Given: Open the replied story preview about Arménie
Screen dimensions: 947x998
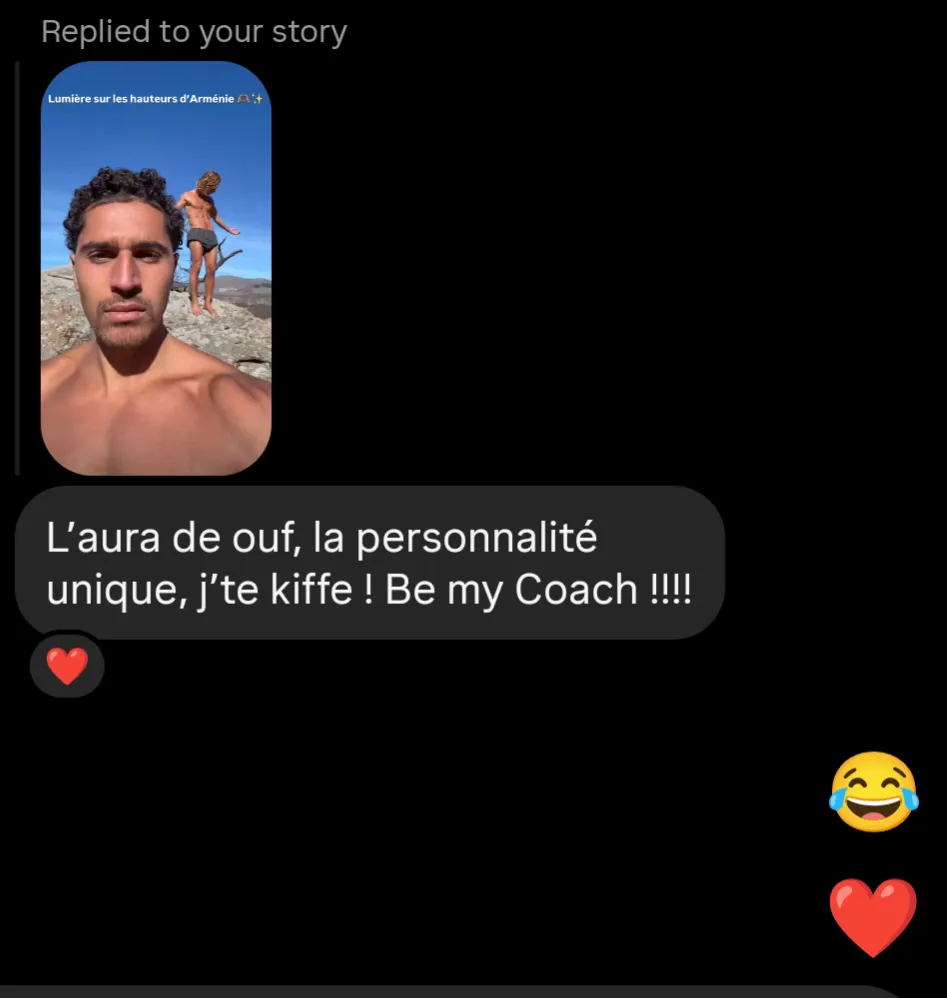Looking at the screenshot, I should click(156, 268).
